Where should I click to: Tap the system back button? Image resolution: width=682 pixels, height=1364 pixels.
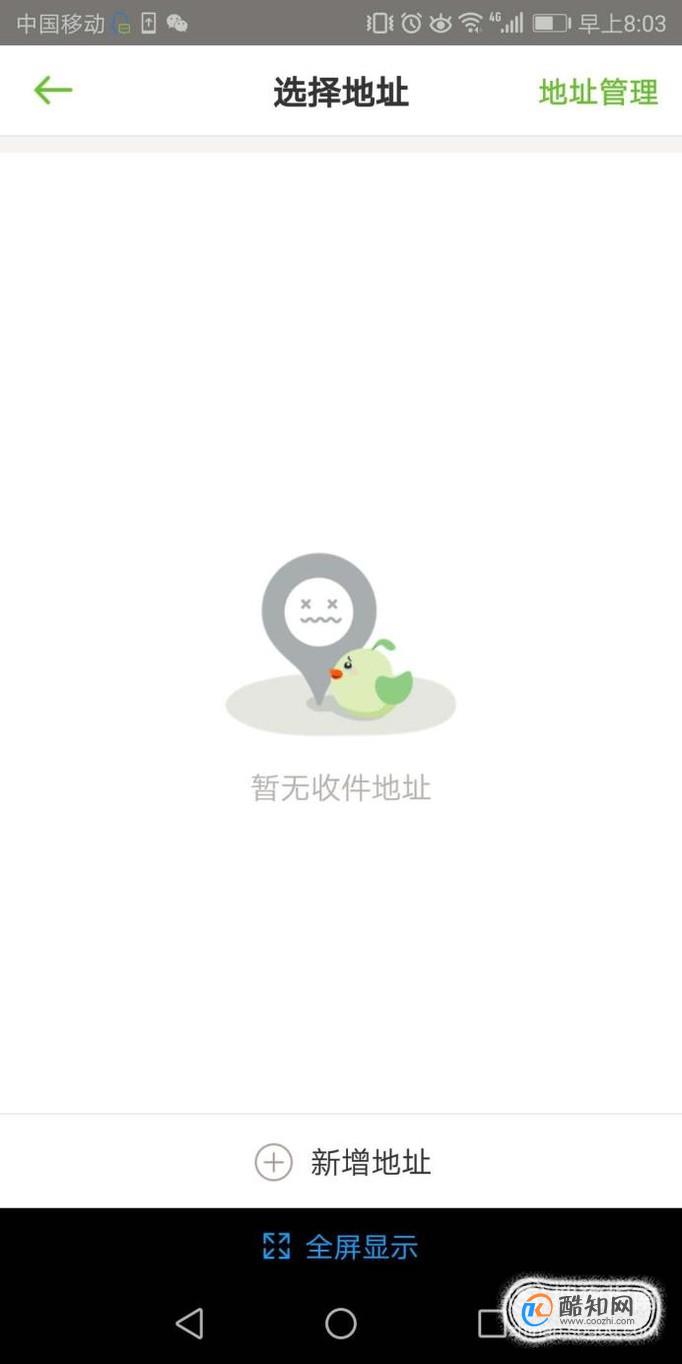[x=189, y=1323]
